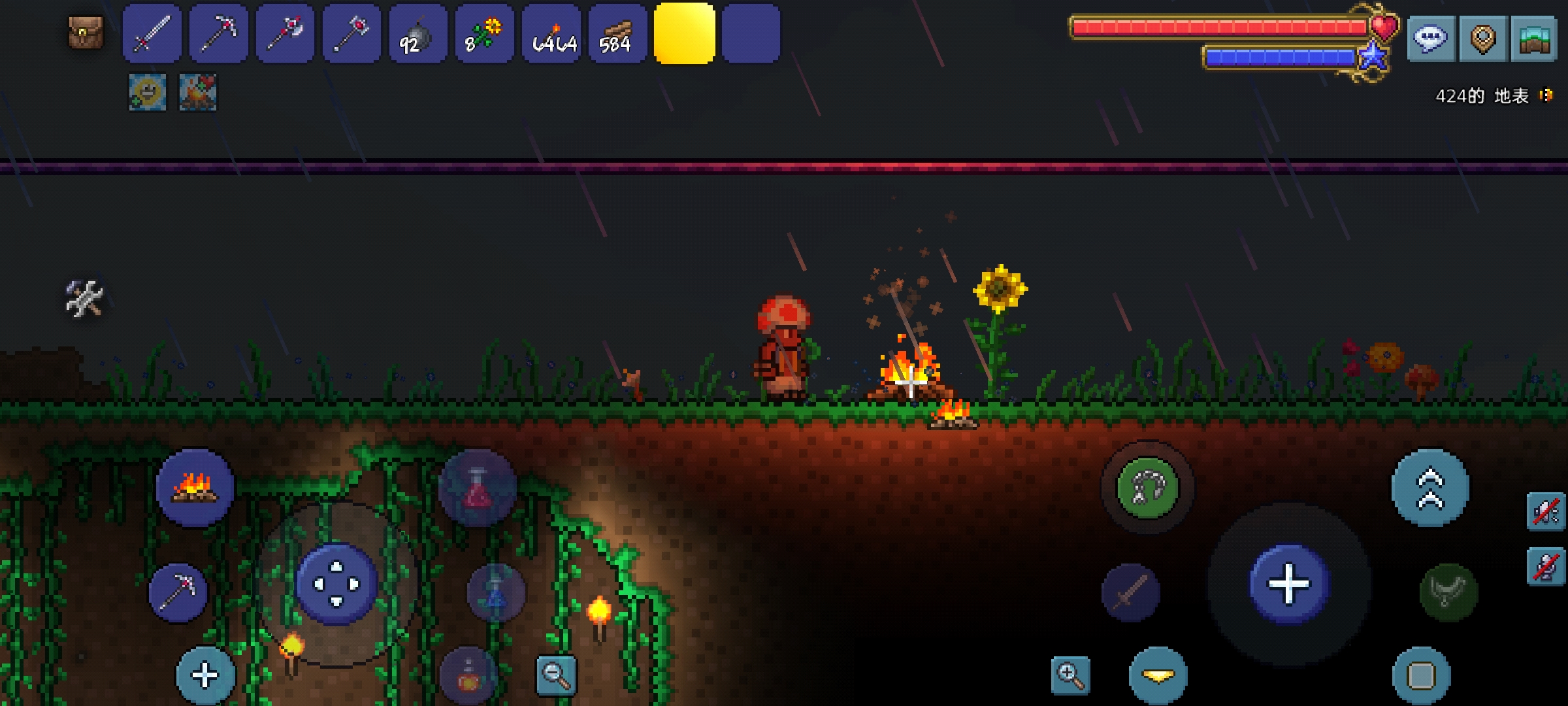Zoom out with the minus magnifier

(x=556, y=675)
